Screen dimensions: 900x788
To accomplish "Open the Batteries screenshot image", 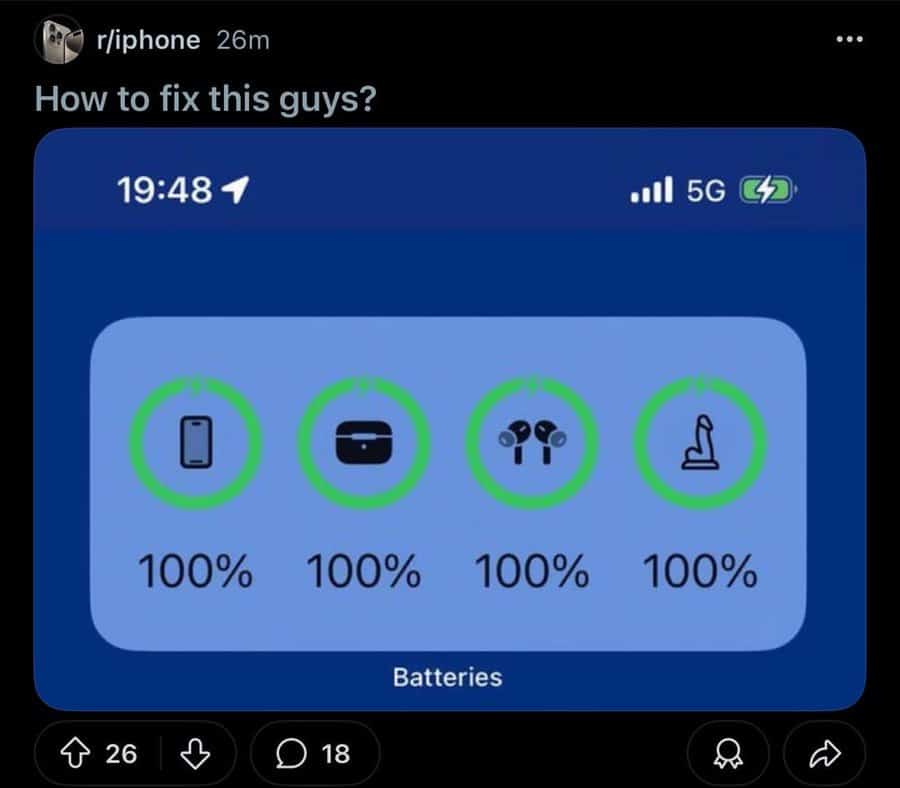I will (x=450, y=418).
